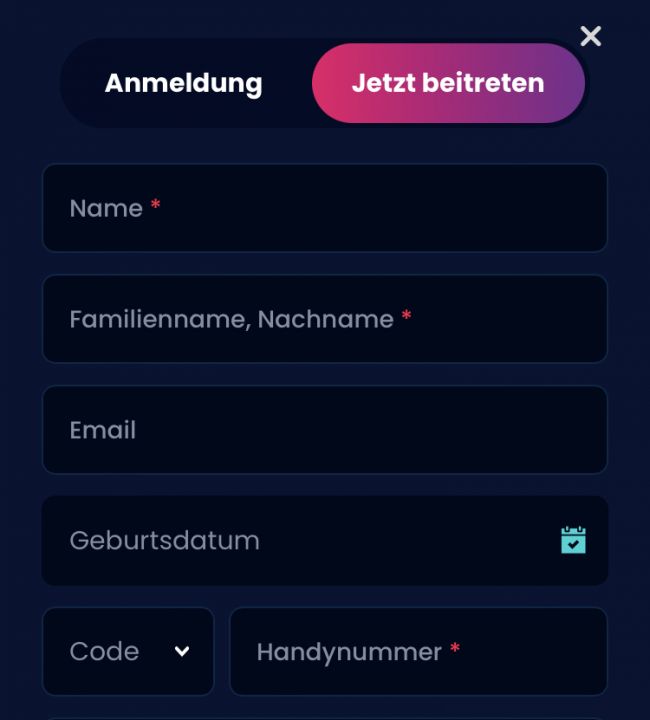The width and height of the screenshot is (650, 720).
Task: Expand the country Code dropdown
Action: (x=128, y=652)
